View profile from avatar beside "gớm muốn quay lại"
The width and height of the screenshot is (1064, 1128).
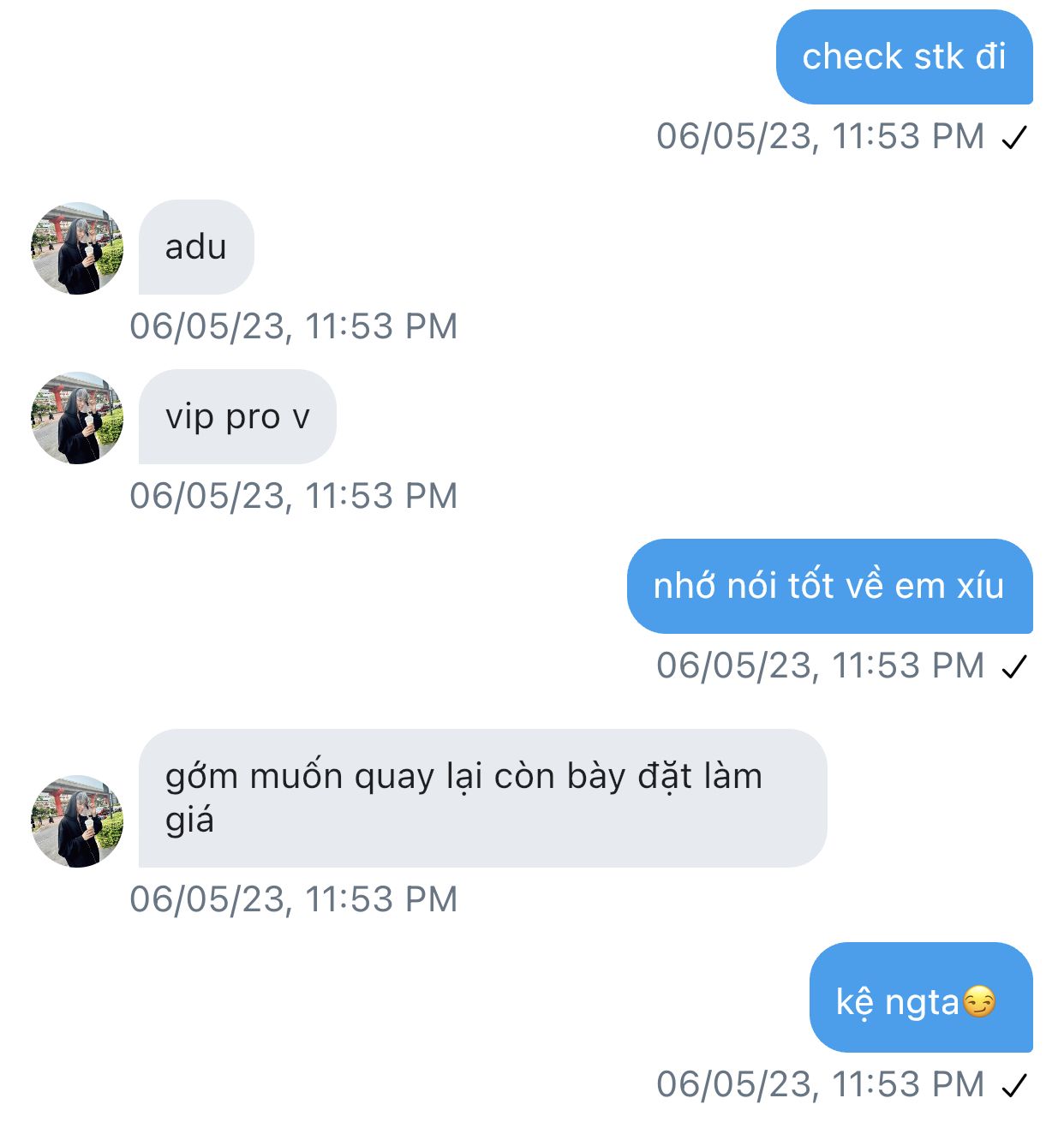pyautogui.click(x=77, y=821)
